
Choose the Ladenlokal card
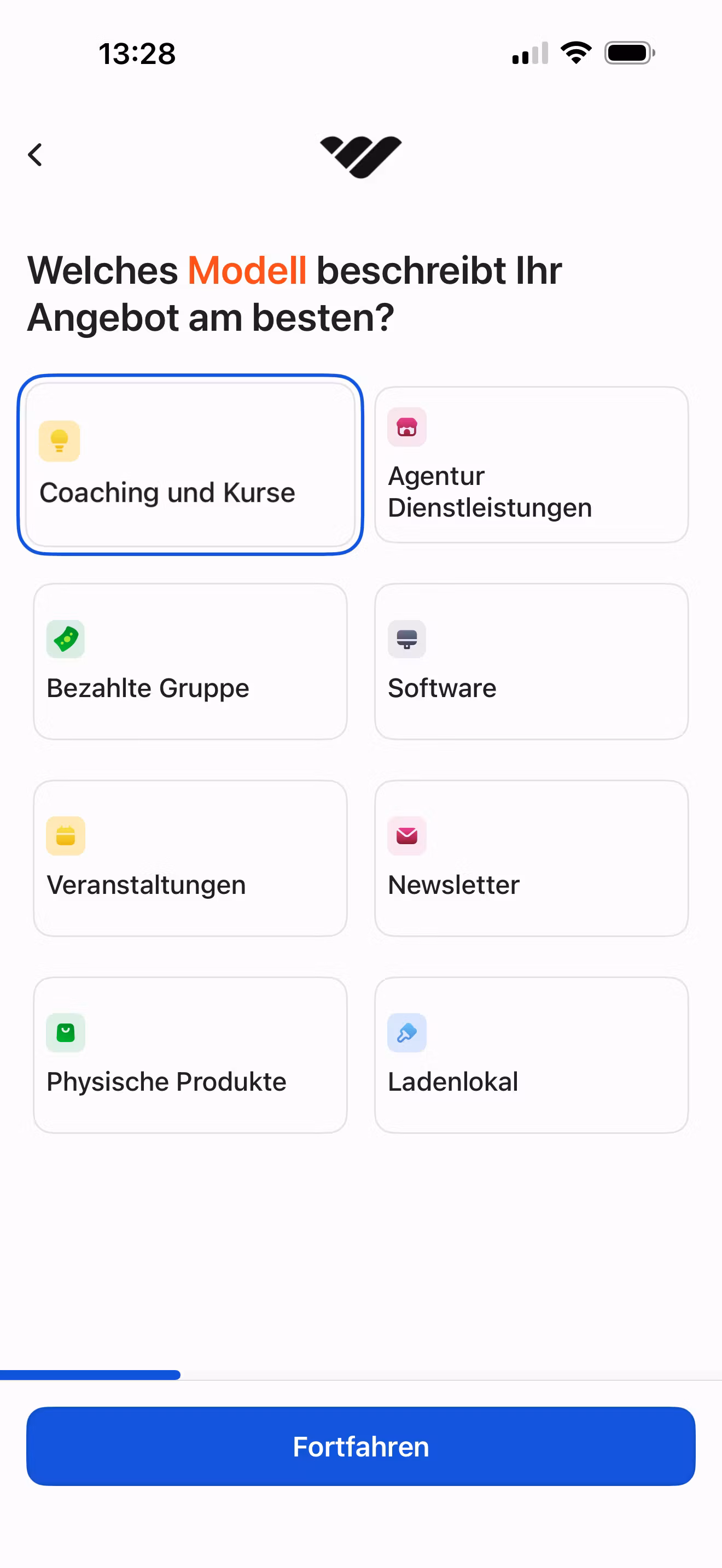point(531,1055)
